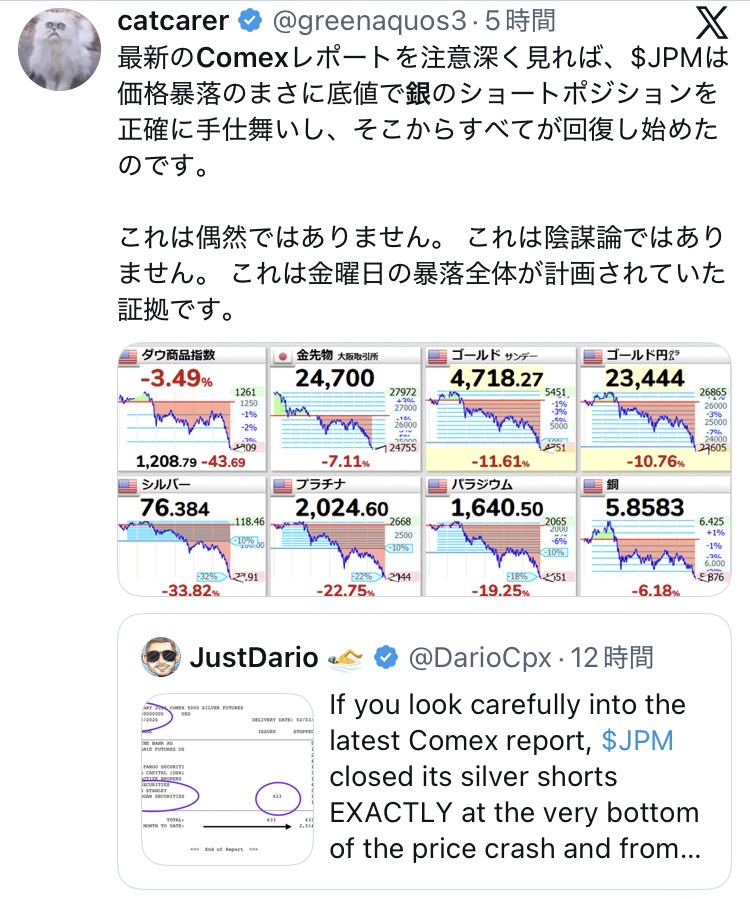
Task: Tap the X logo on the post
Action: 712,23
